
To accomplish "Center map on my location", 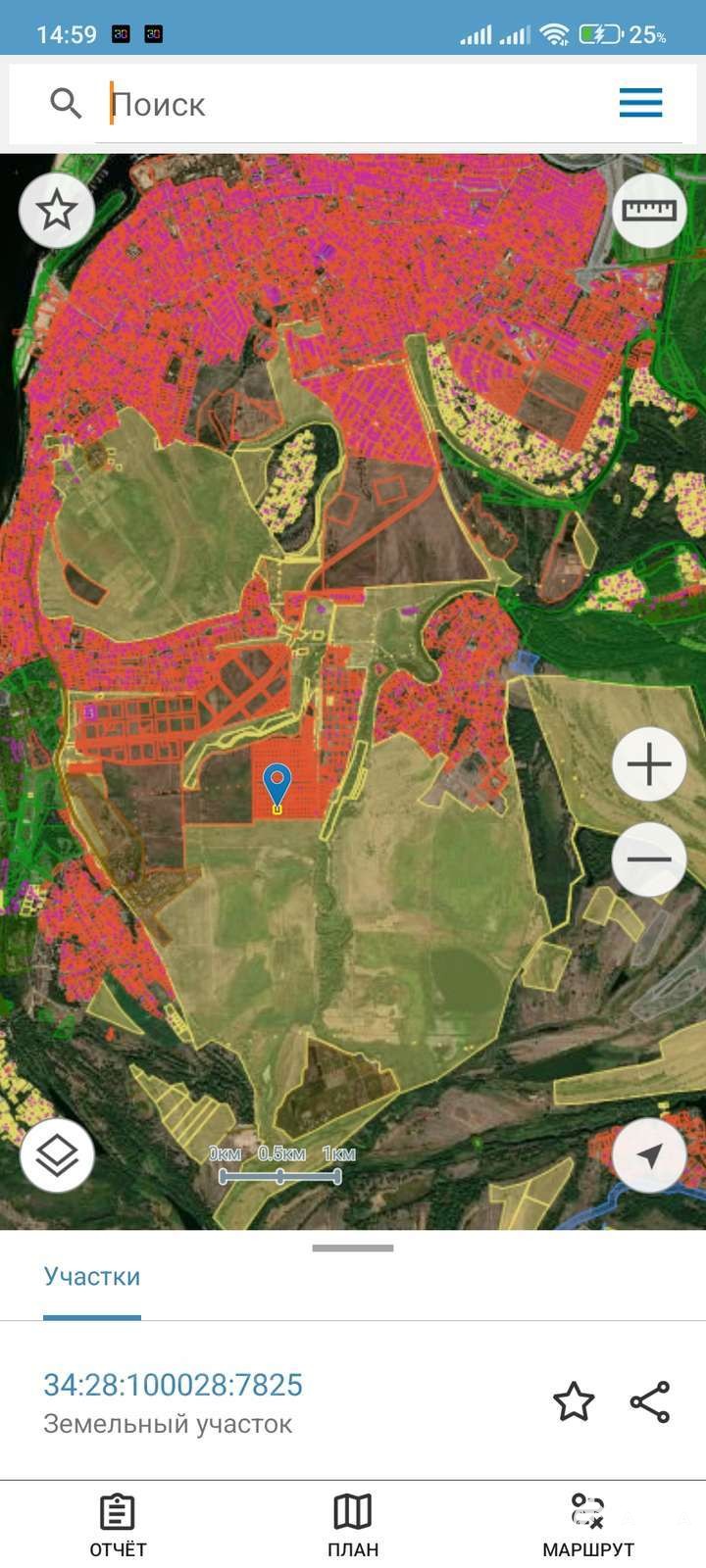I will coord(649,1155).
